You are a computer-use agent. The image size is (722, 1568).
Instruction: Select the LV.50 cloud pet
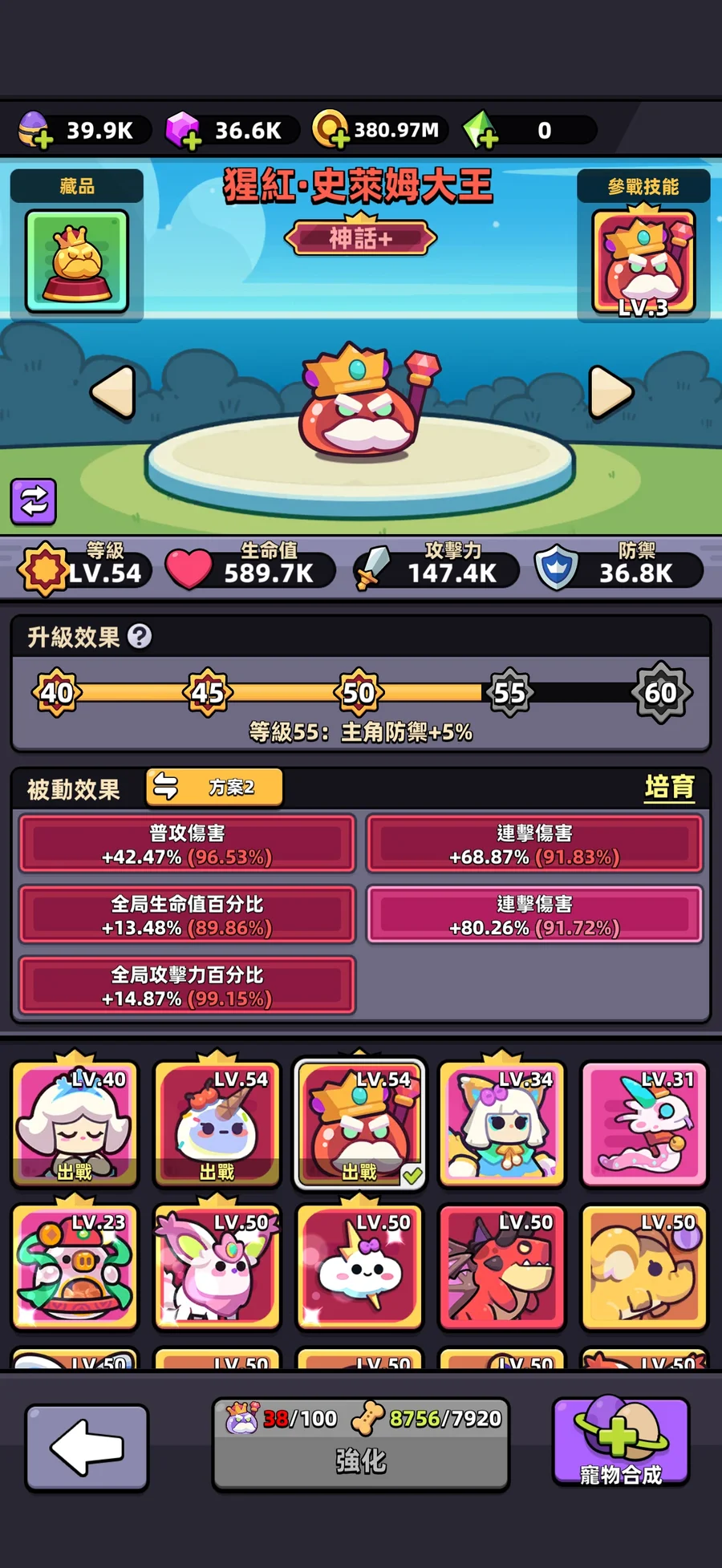coord(359,1266)
